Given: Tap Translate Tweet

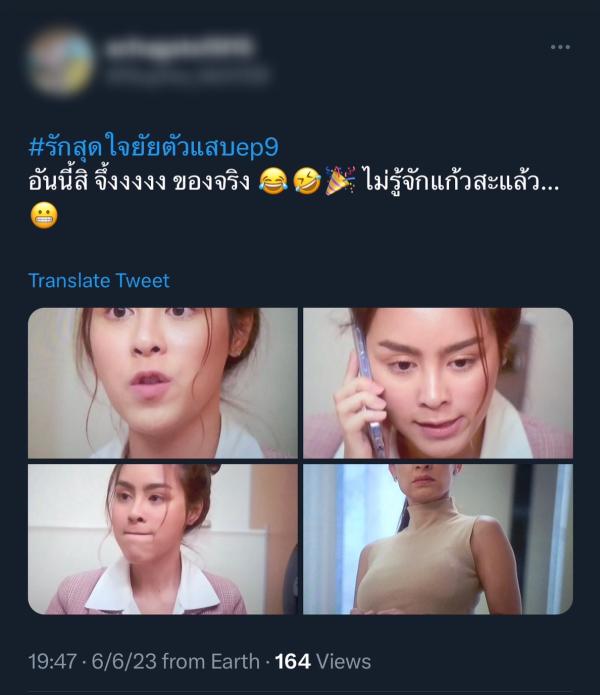Looking at the screenshot, I should click(x=99, y=280).
